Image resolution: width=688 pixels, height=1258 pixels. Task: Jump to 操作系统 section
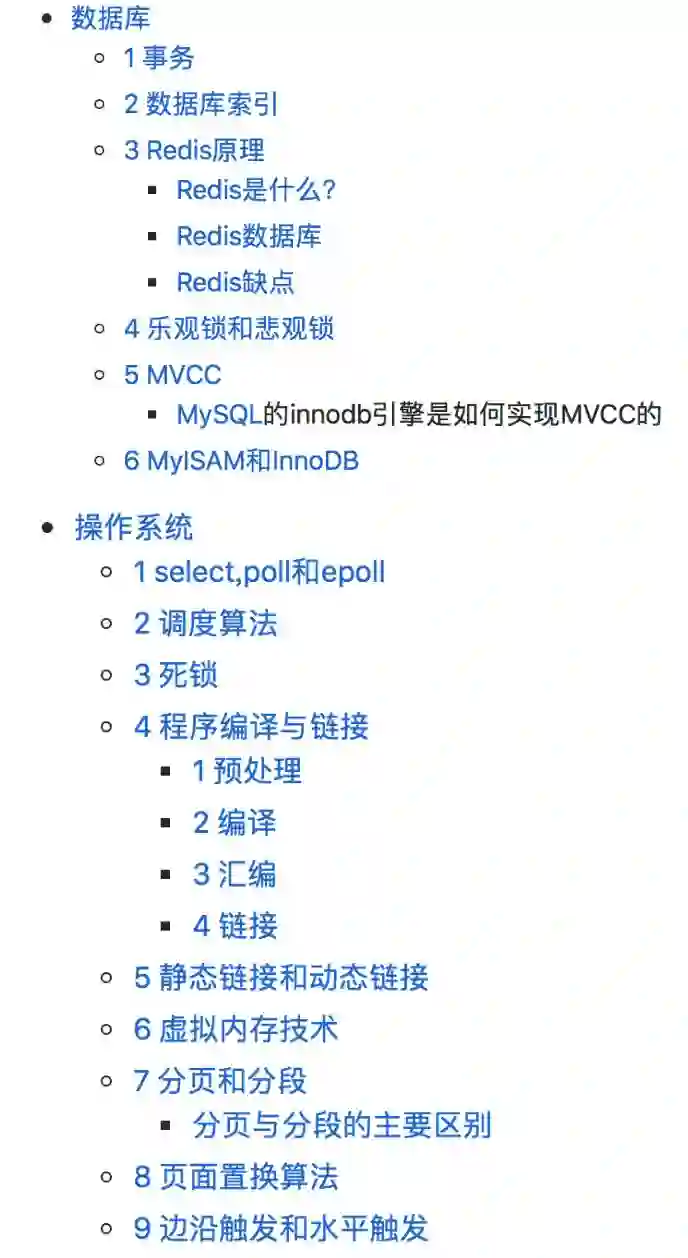coord(134,527)
